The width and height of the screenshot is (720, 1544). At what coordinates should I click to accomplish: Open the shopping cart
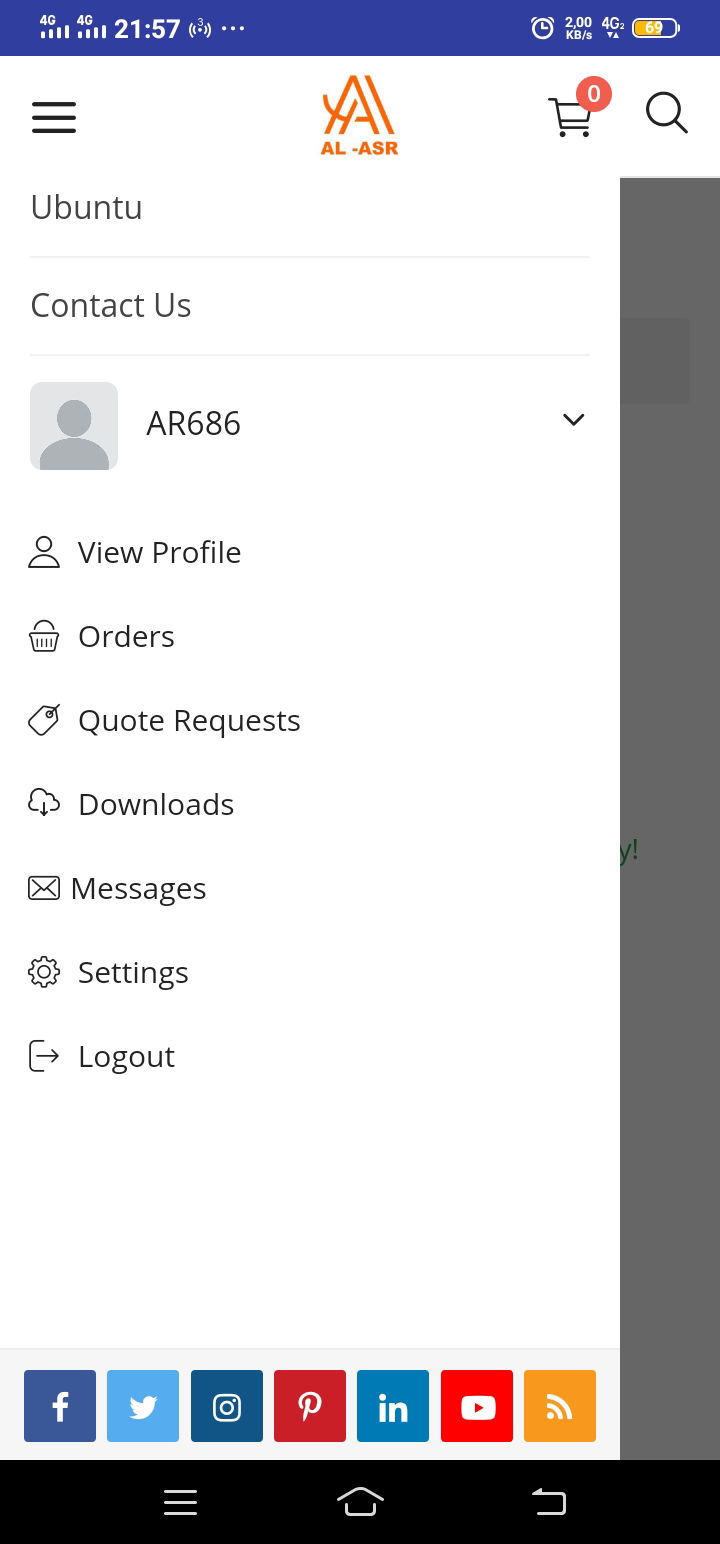coord(571,117)
